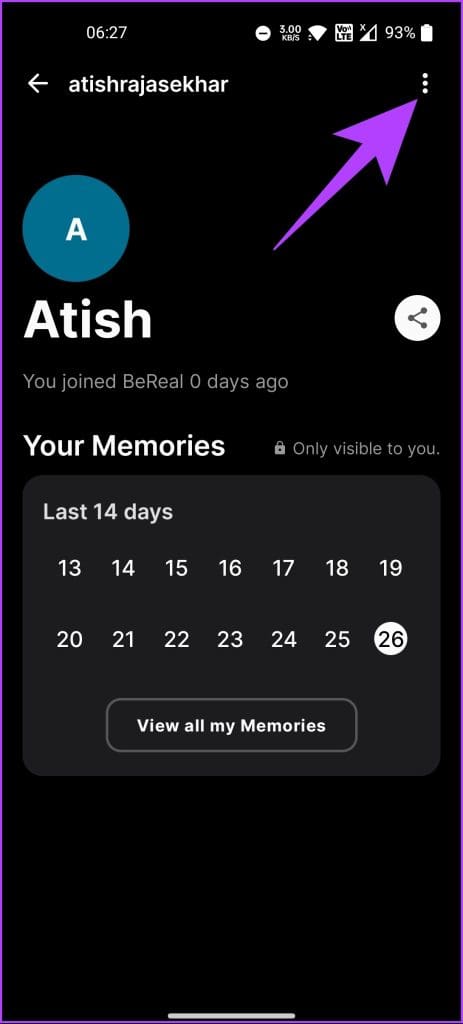The image size is (463, 1024).
Task: Go back using the top-left arrow
Action: 38,84
